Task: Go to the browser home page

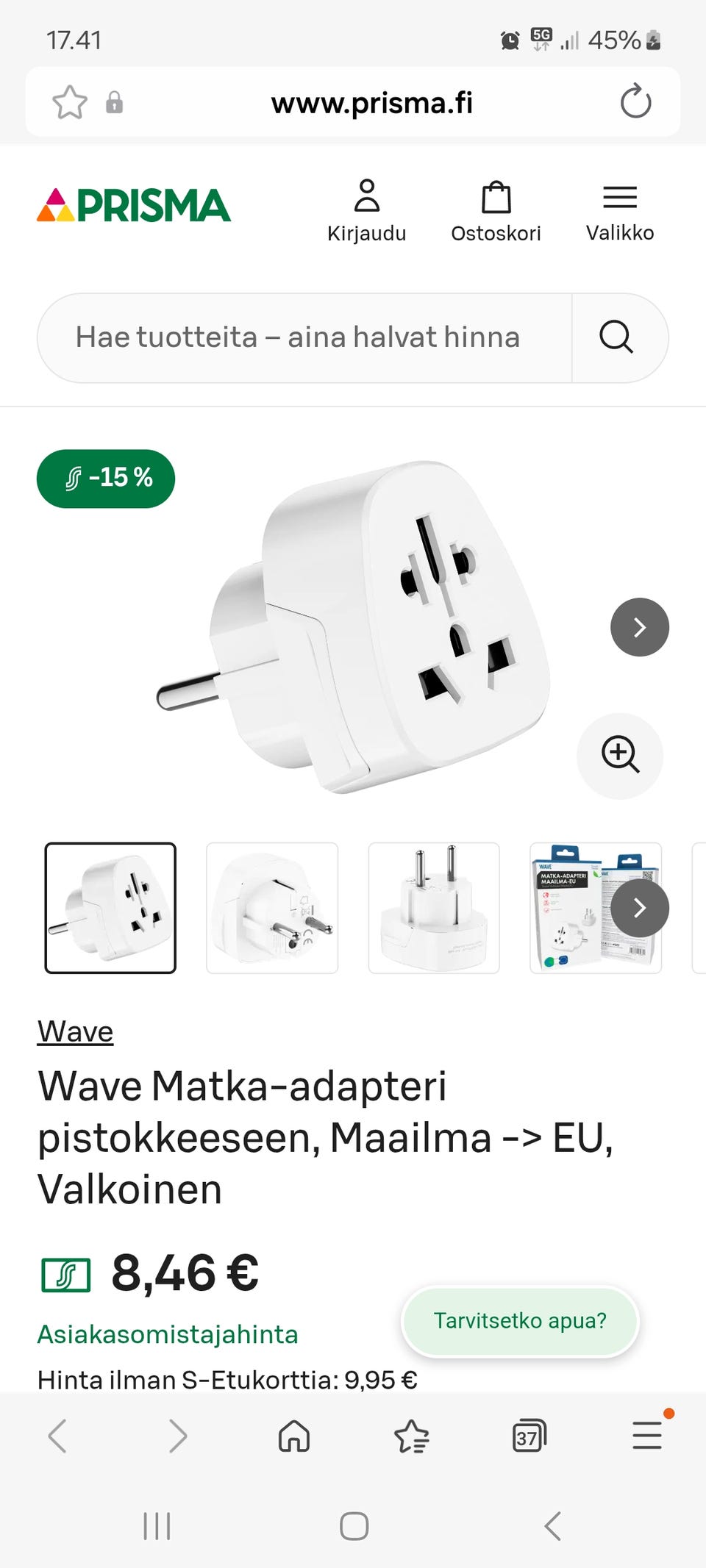Action: click(294, 1436)
